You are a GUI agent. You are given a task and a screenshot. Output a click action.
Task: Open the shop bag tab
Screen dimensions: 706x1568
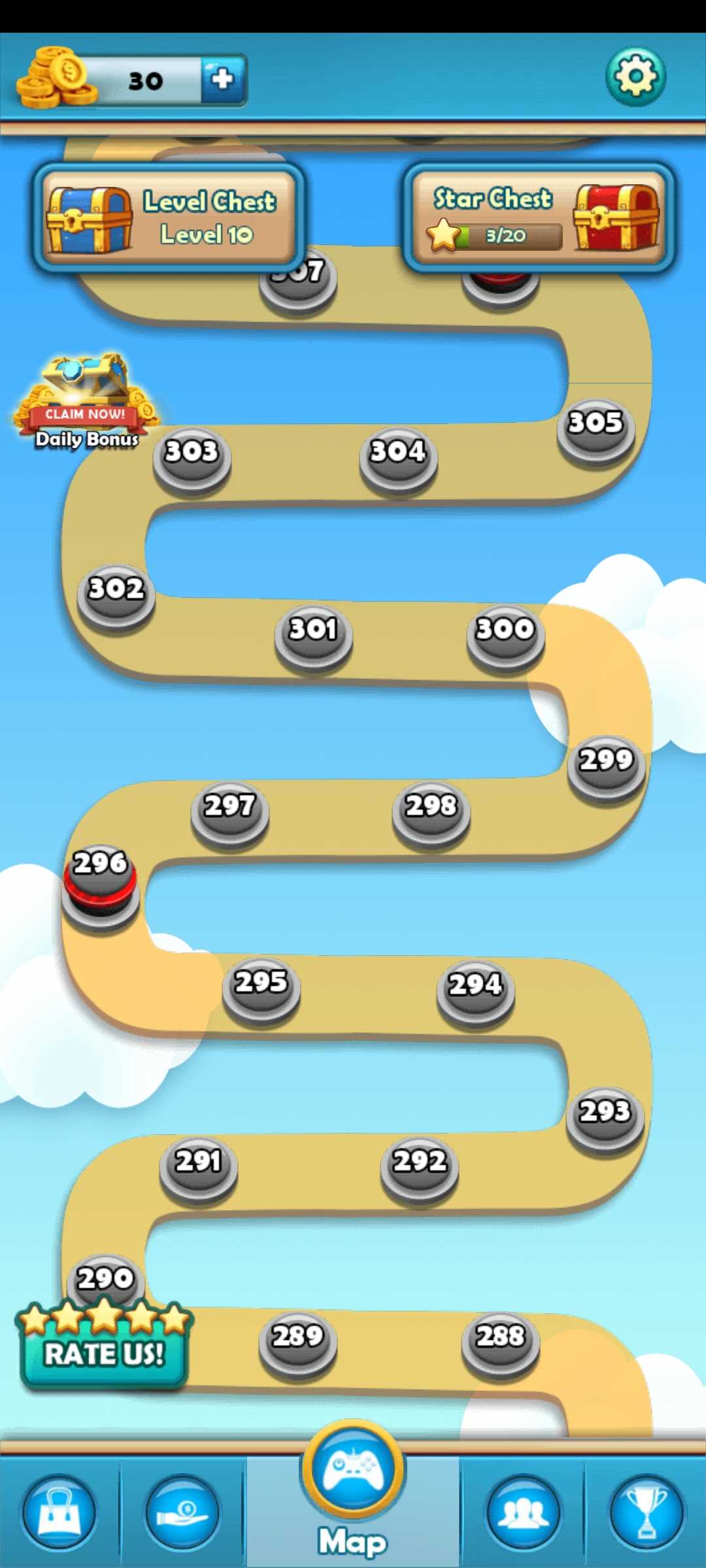click(59, 1512)
